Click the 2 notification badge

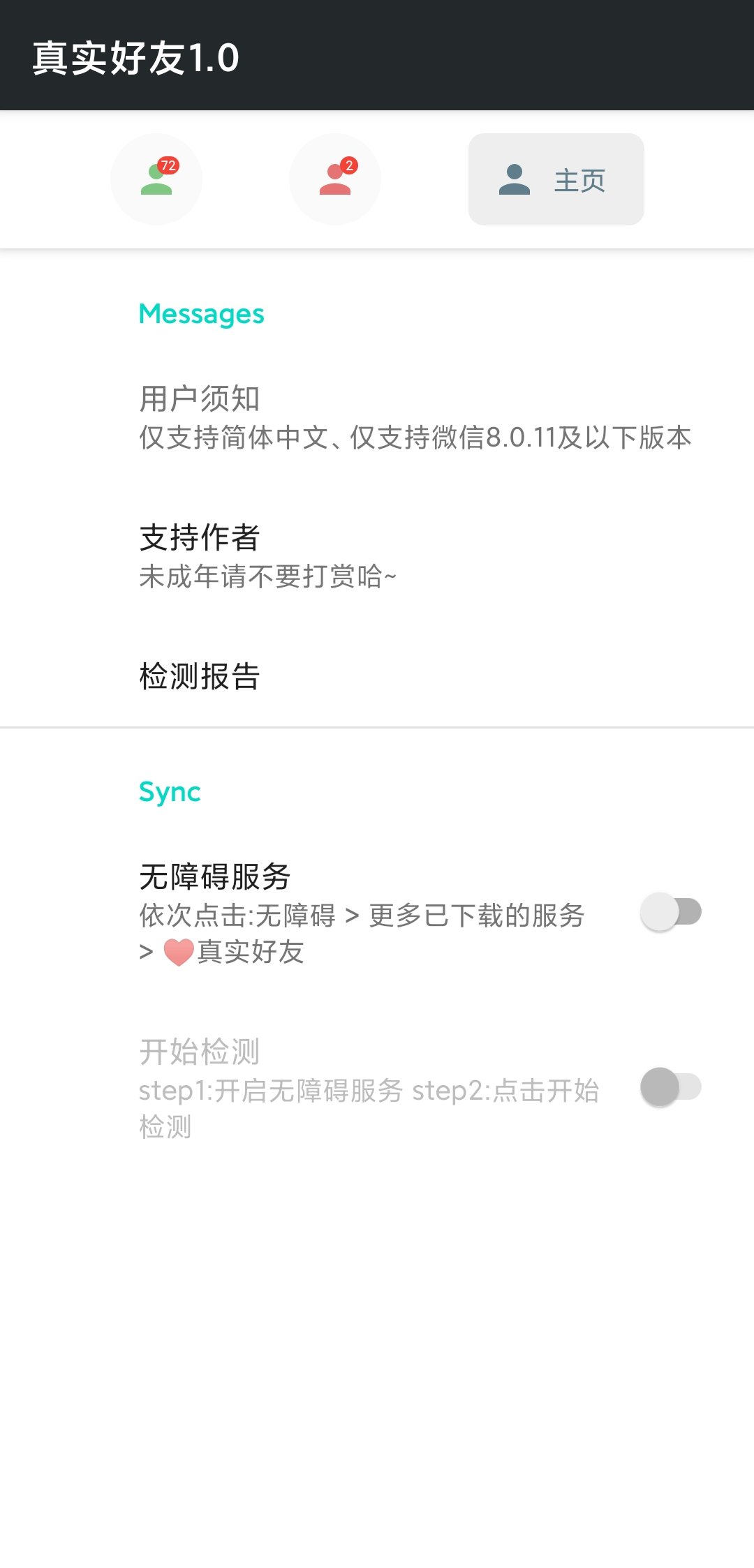(x=348, y=165)
